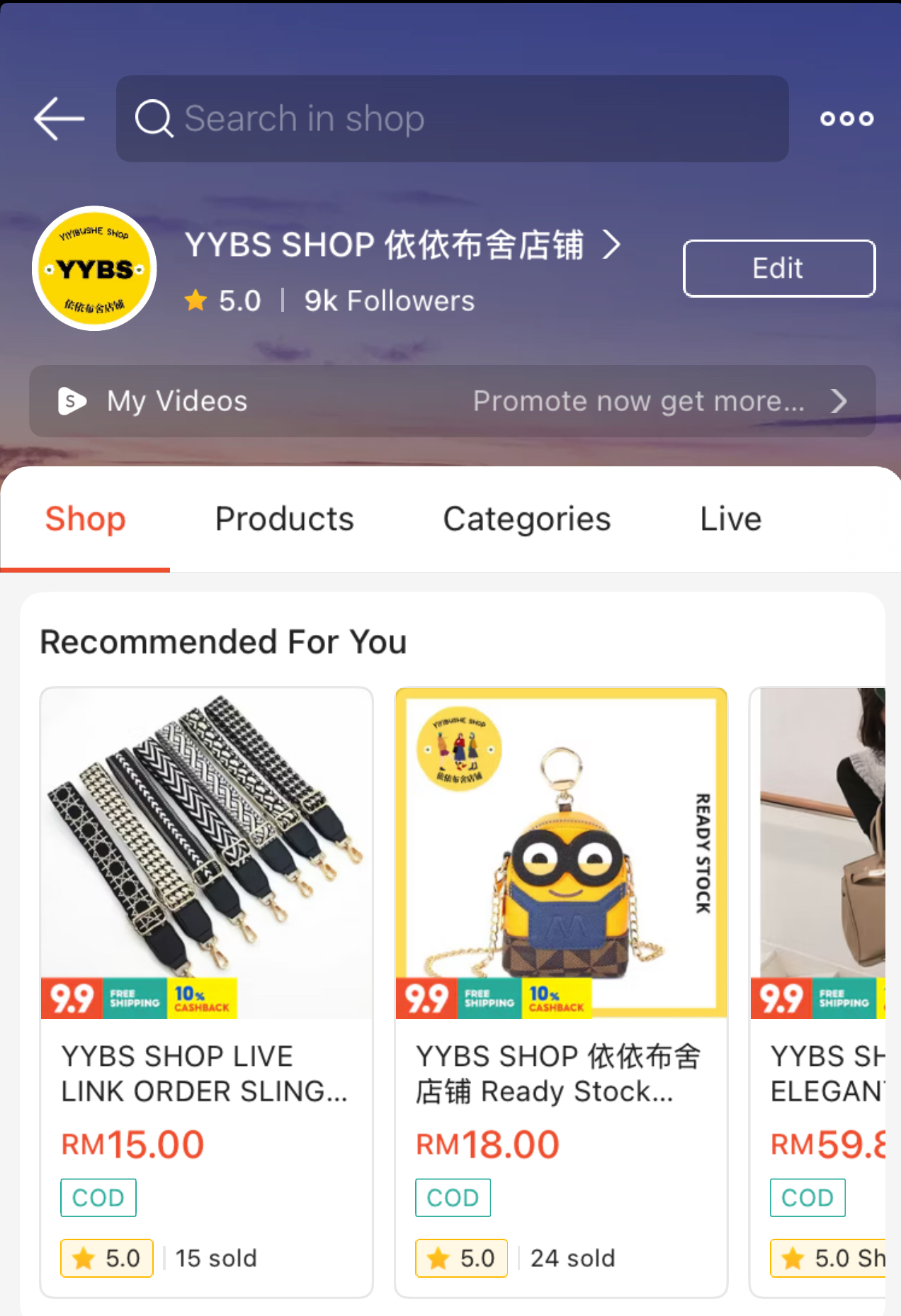Tap the Search in shop field
The image size is (901, 1316).
(452, 118)
